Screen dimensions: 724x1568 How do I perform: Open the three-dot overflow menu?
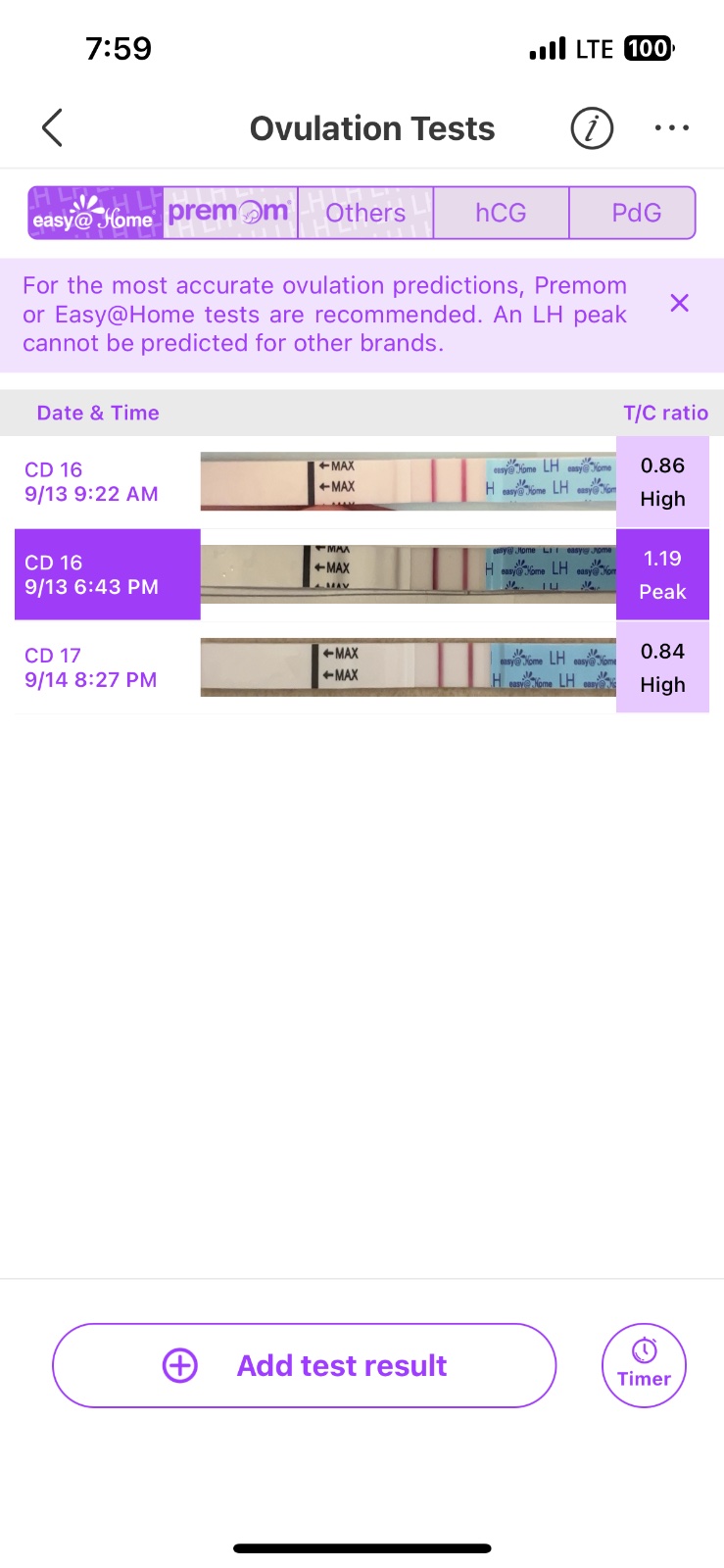click(672, 128)
